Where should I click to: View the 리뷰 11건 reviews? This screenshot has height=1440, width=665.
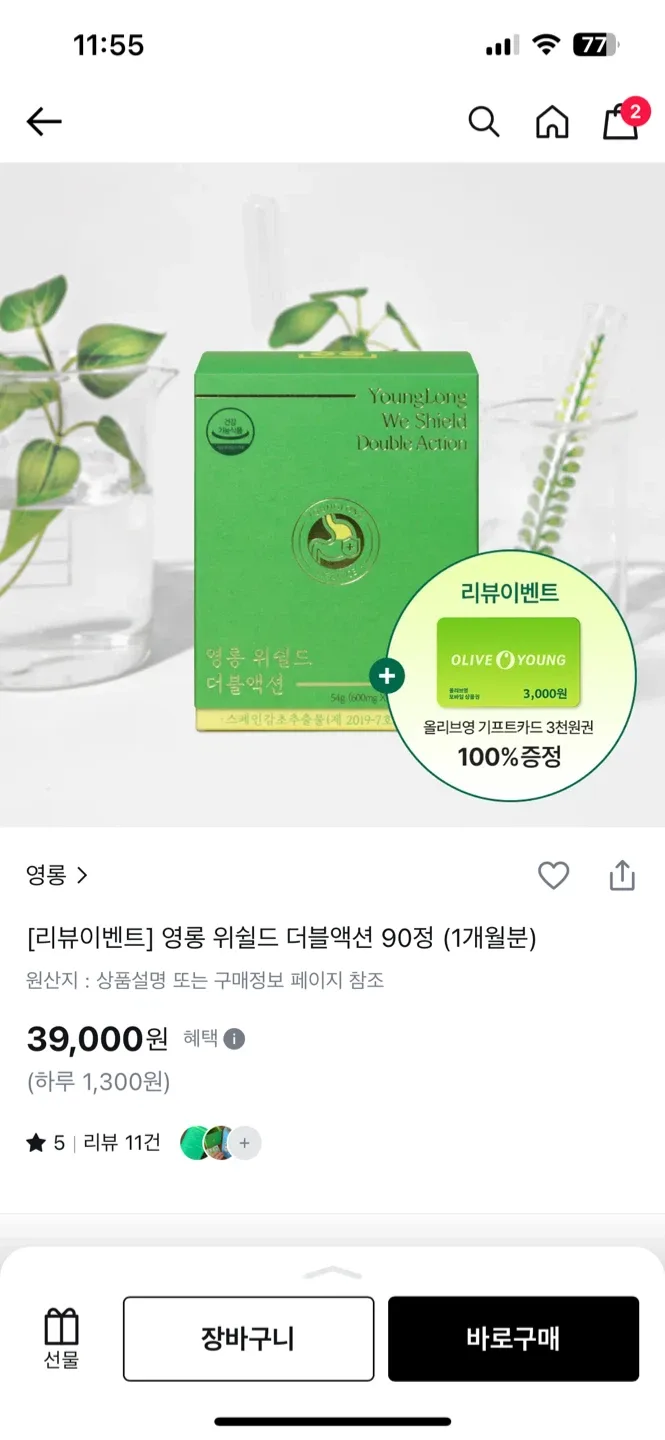click(x=121, y=1143)
